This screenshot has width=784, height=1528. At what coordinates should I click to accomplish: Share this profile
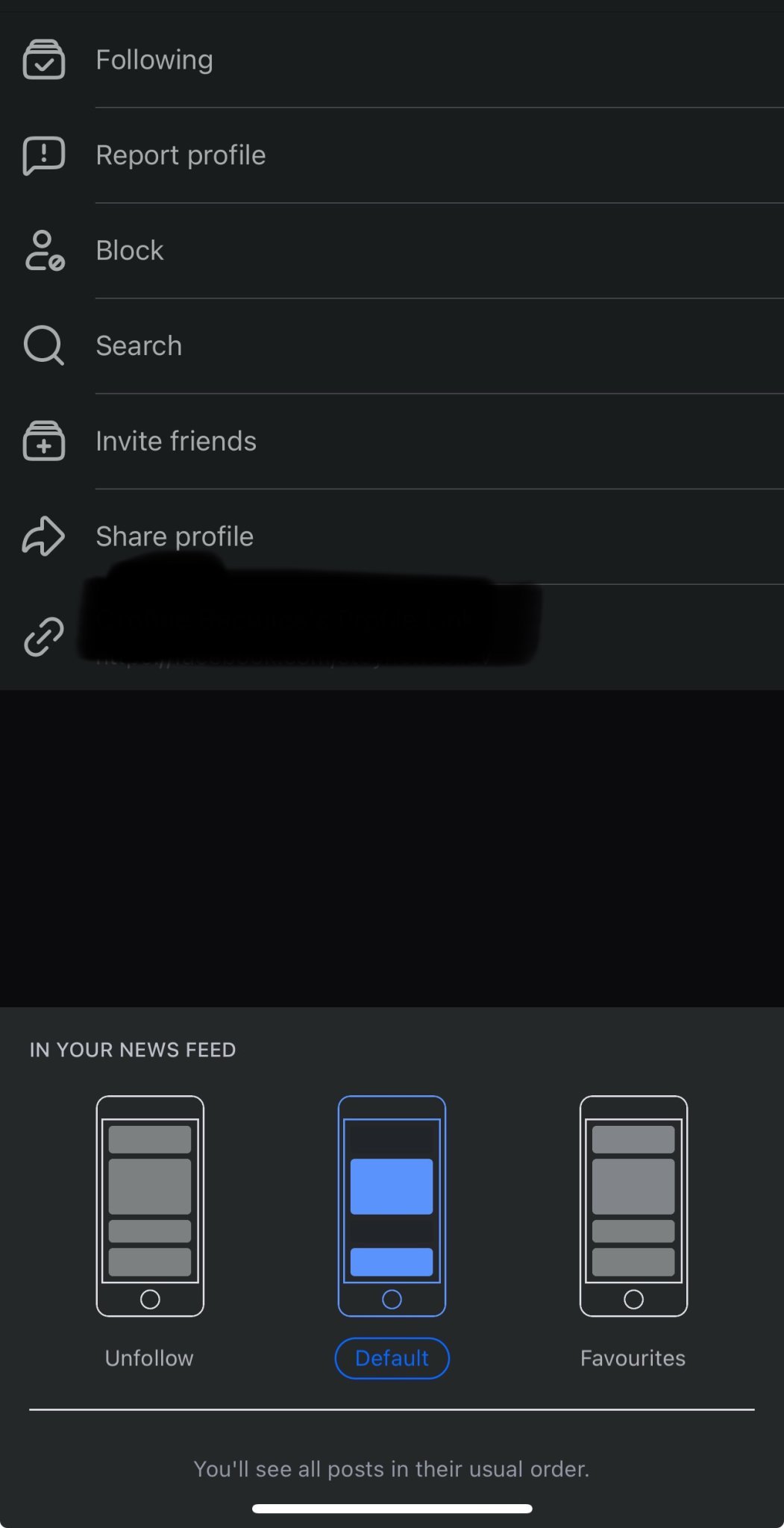175,537
